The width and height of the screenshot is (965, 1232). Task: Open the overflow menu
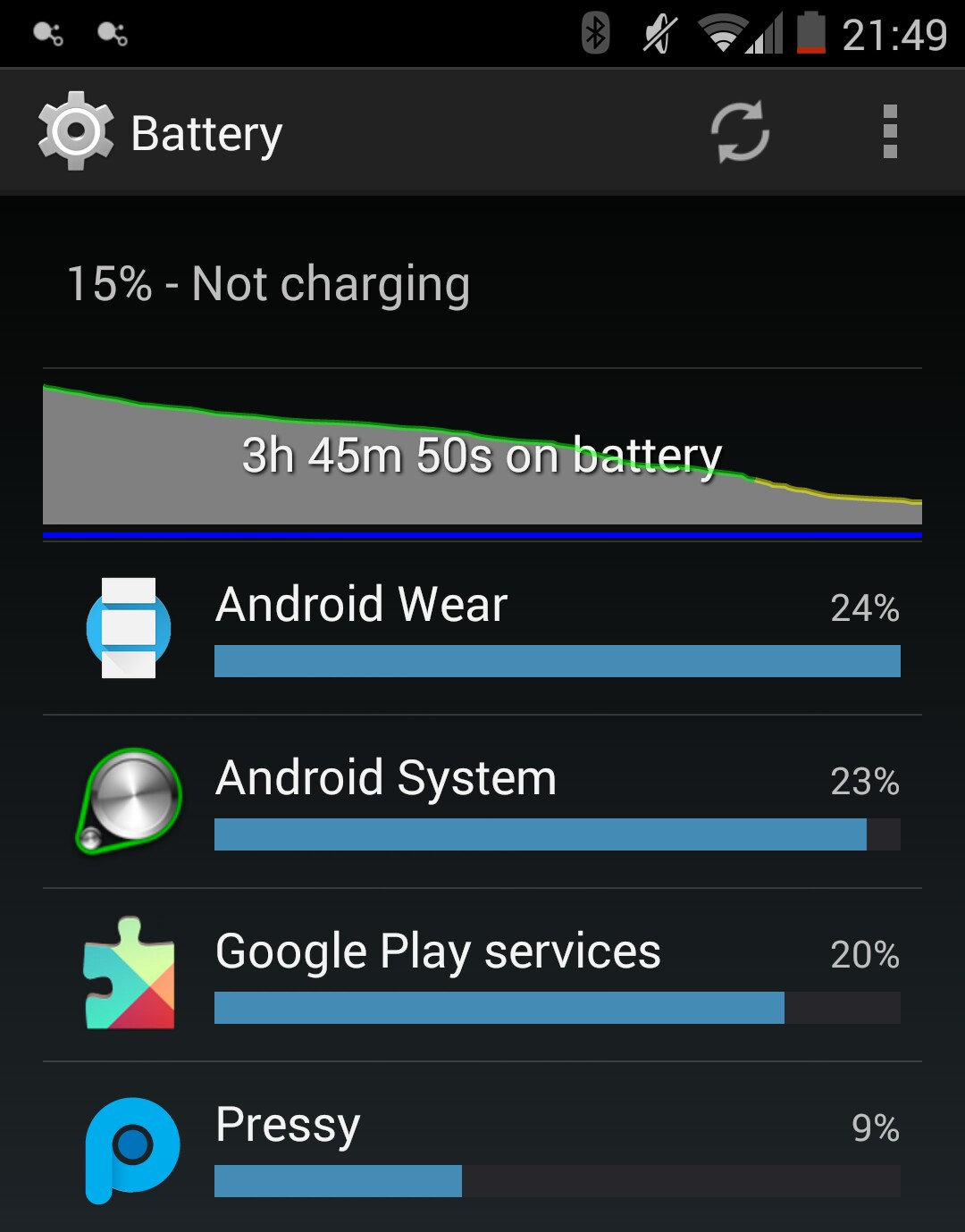[889, 132]
